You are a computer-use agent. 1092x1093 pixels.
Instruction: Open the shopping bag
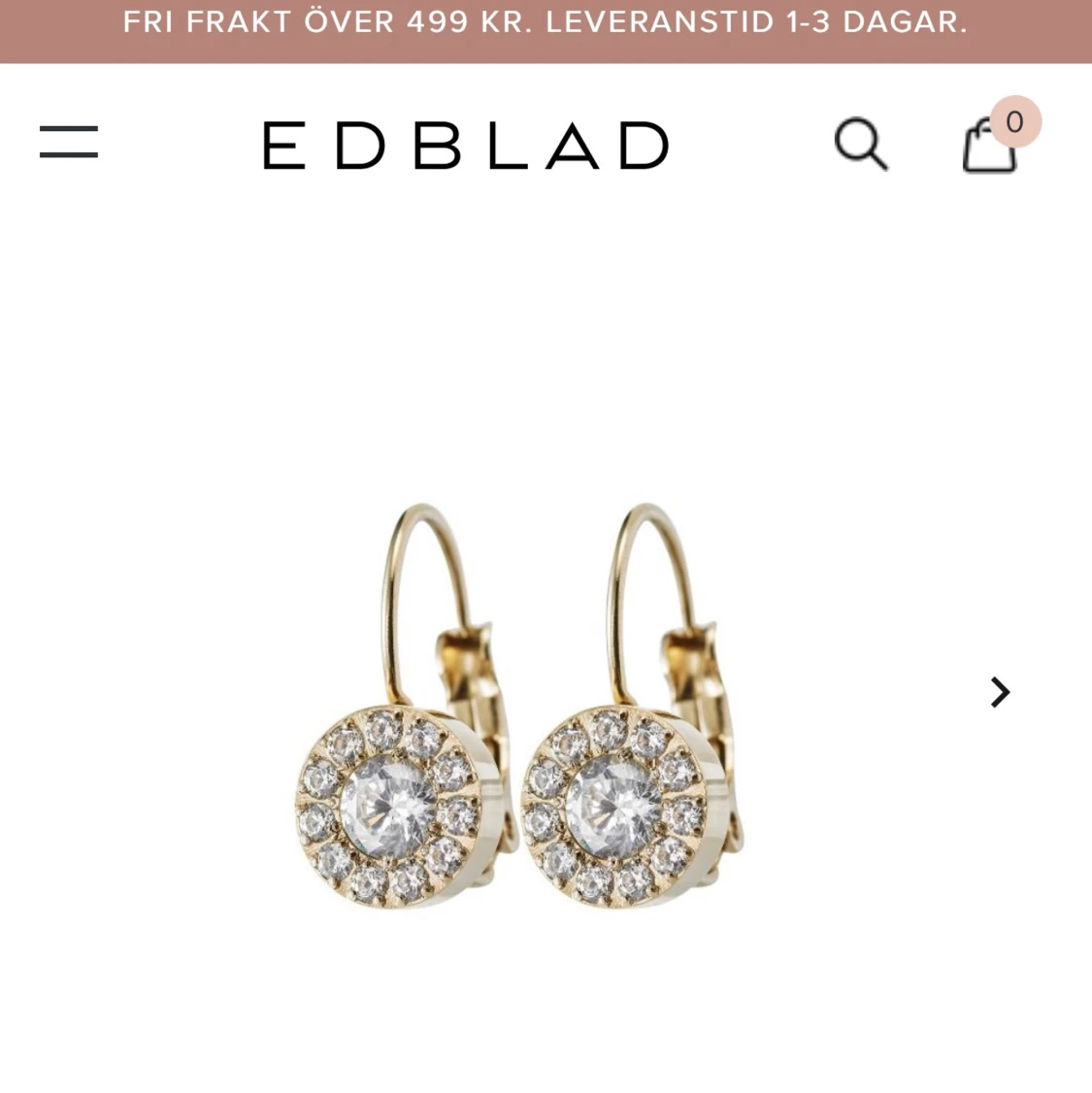[x=990, y=147]
